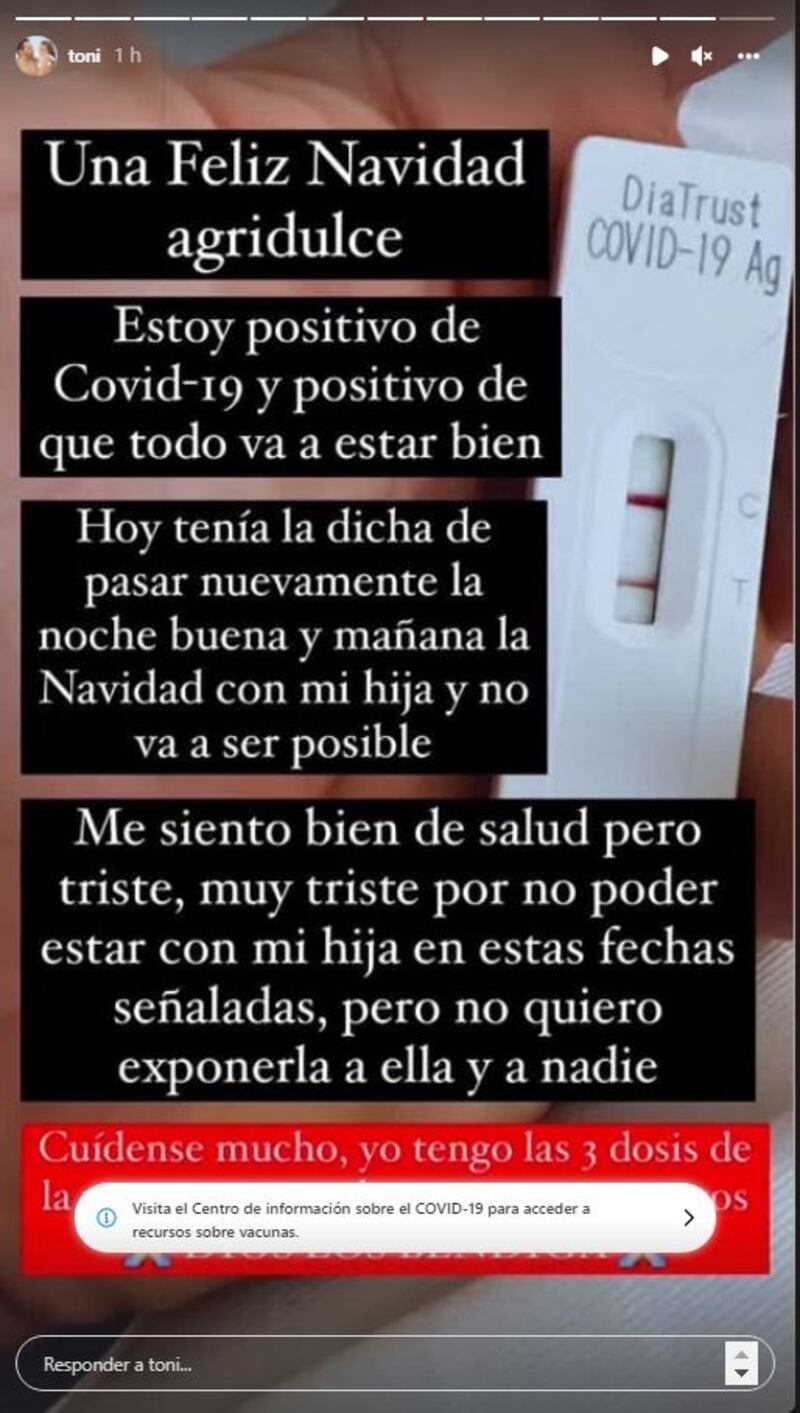Open toni's username link
Screen dimensions: 800x1413
pyautogui.click(x=84, y=56)
